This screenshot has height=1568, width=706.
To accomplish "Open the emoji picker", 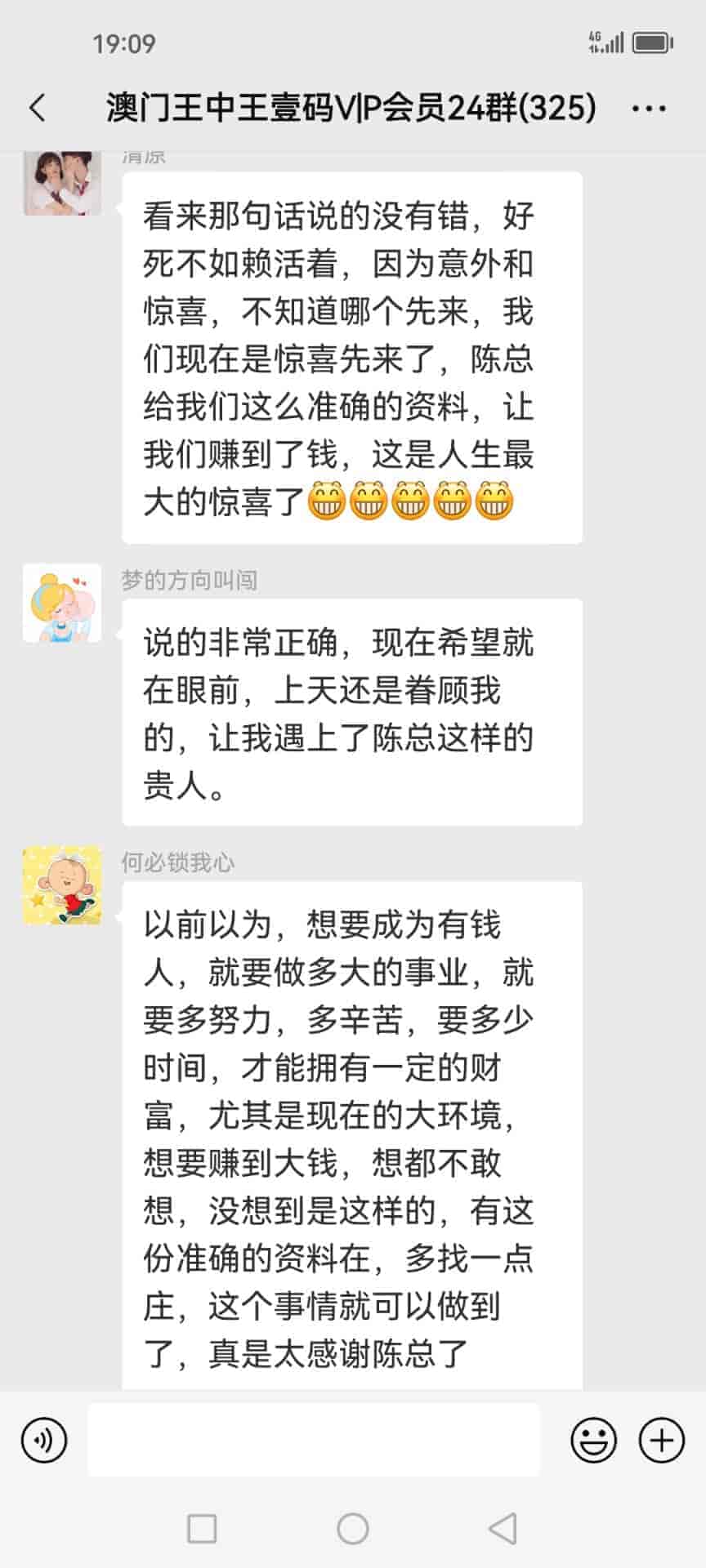I will tap(593, 1440).
